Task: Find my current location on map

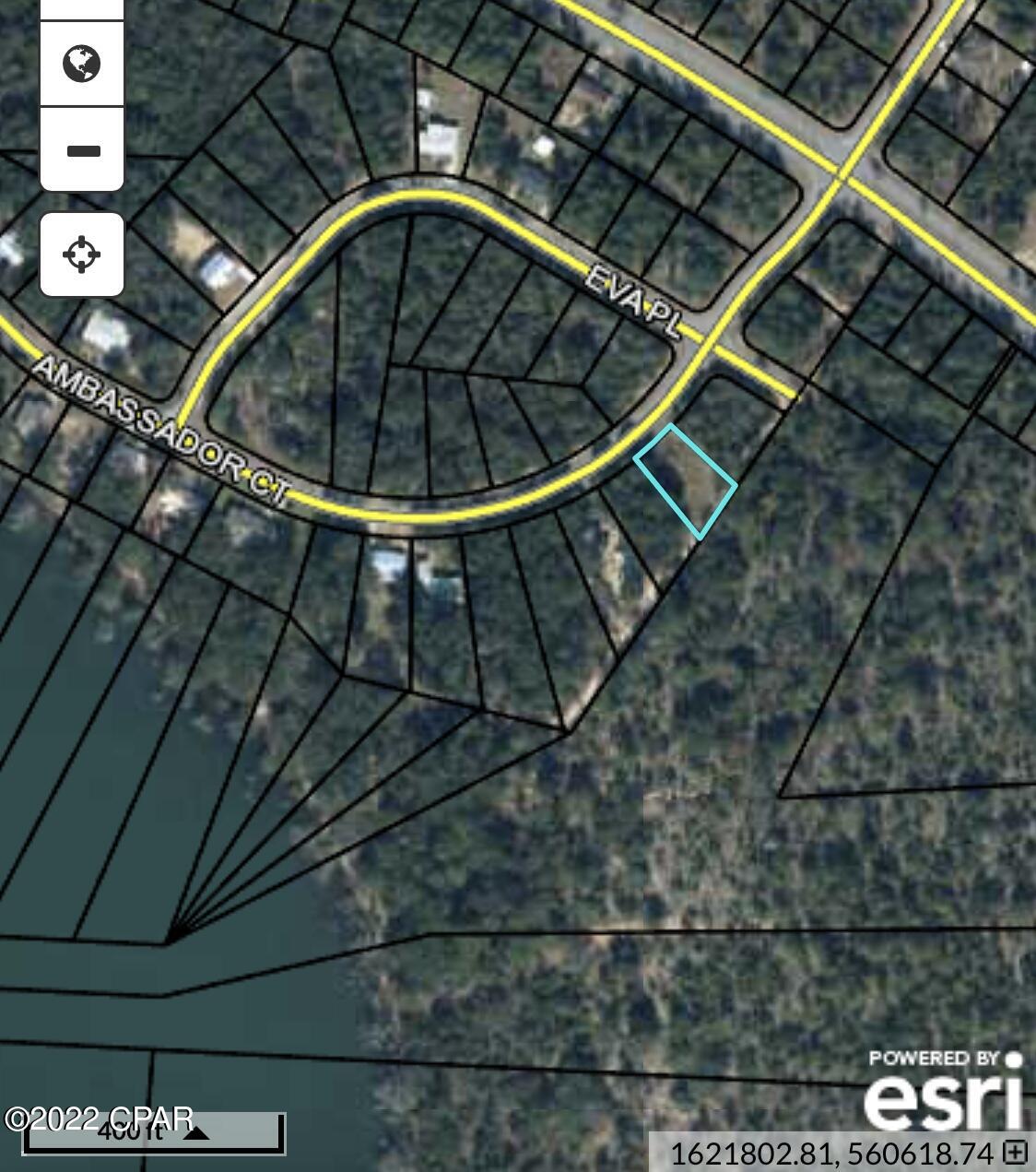Action: 82,255
